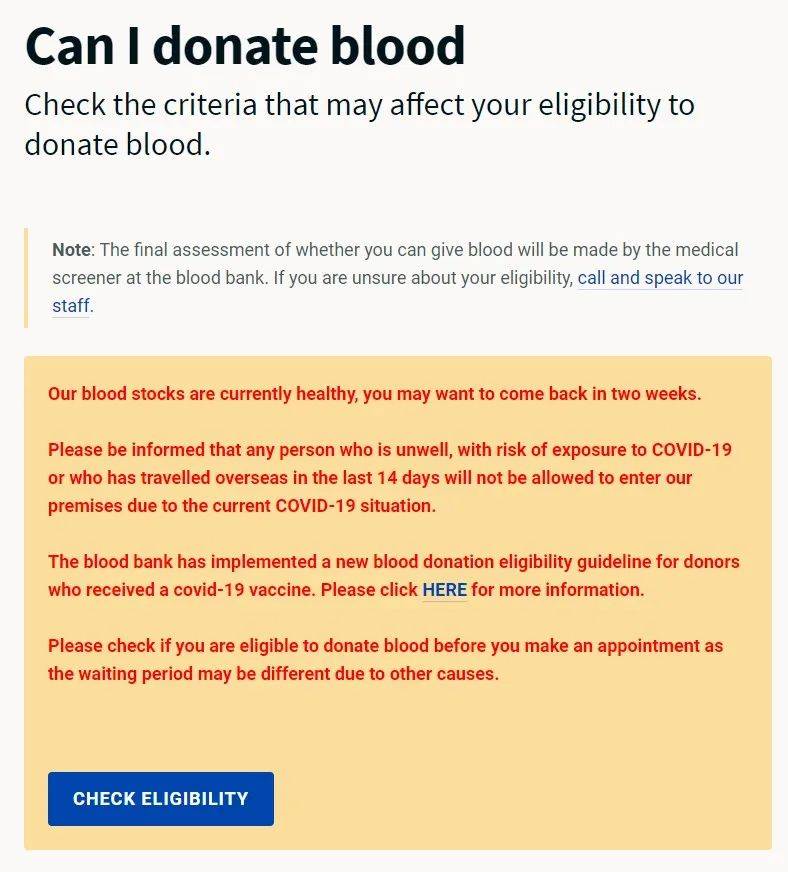Tap the Check Eligibility button

(x=161, y=799)
